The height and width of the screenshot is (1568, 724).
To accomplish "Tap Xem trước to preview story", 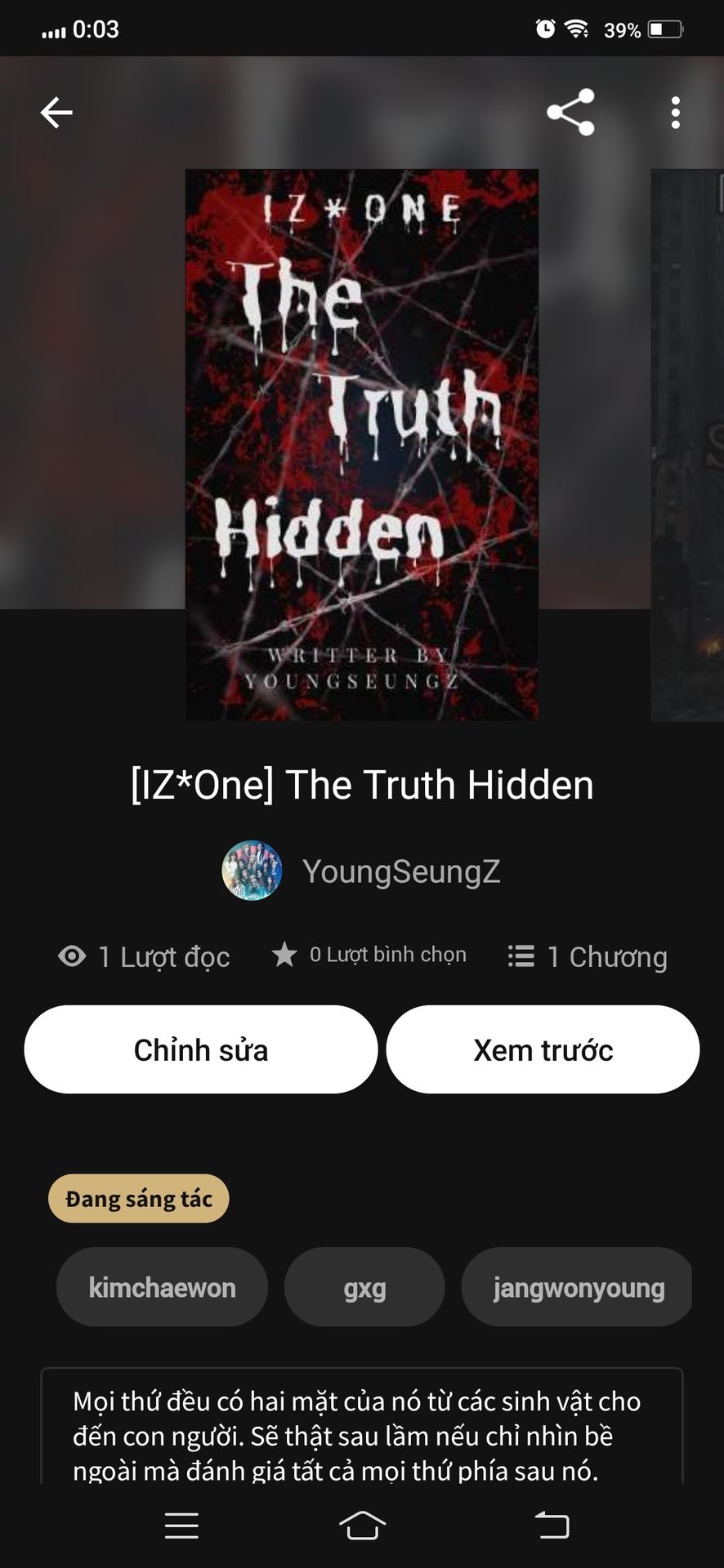I will tap(543, 1049).
